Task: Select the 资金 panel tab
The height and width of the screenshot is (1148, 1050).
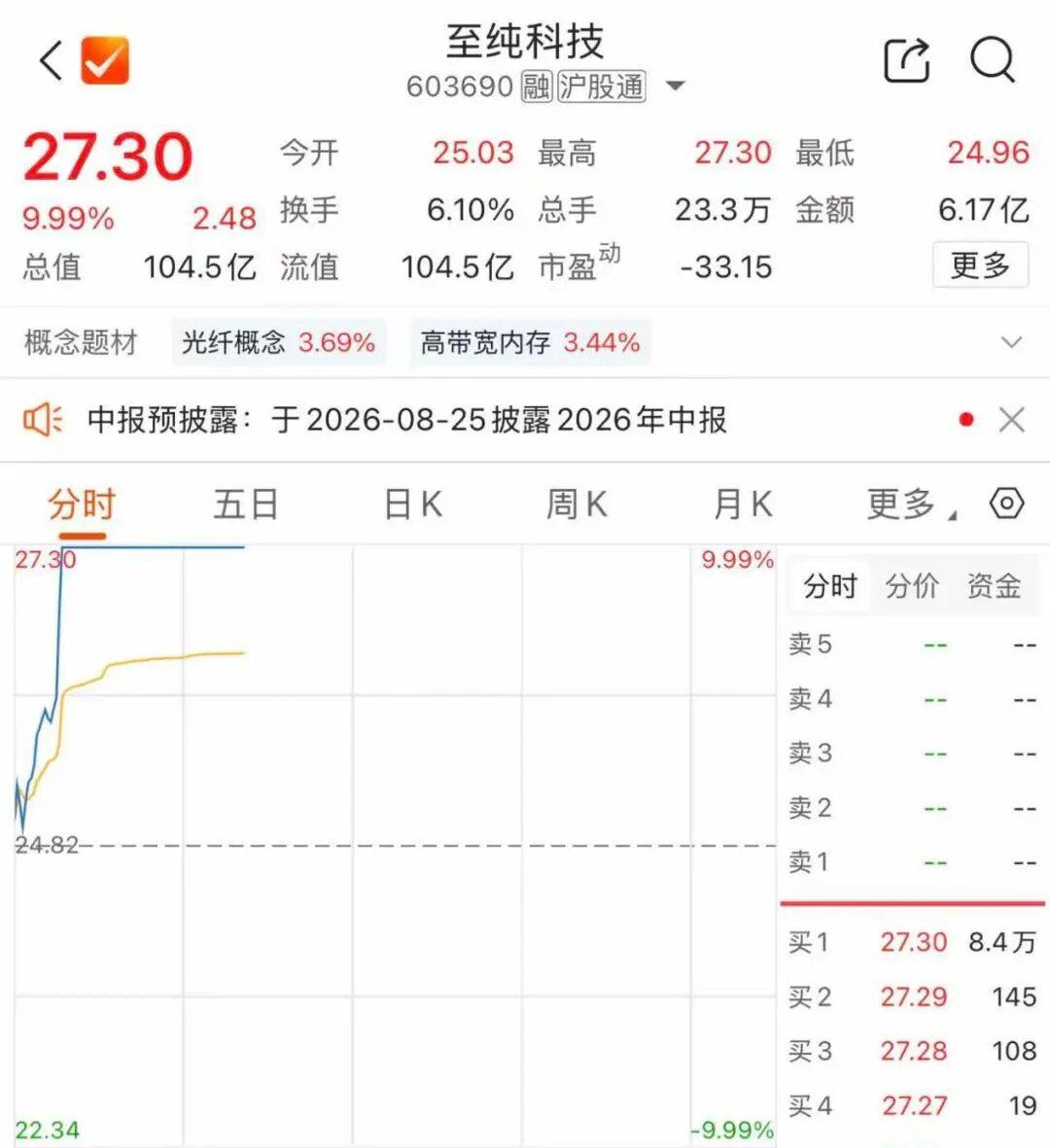Action: [x=994, y=586]
